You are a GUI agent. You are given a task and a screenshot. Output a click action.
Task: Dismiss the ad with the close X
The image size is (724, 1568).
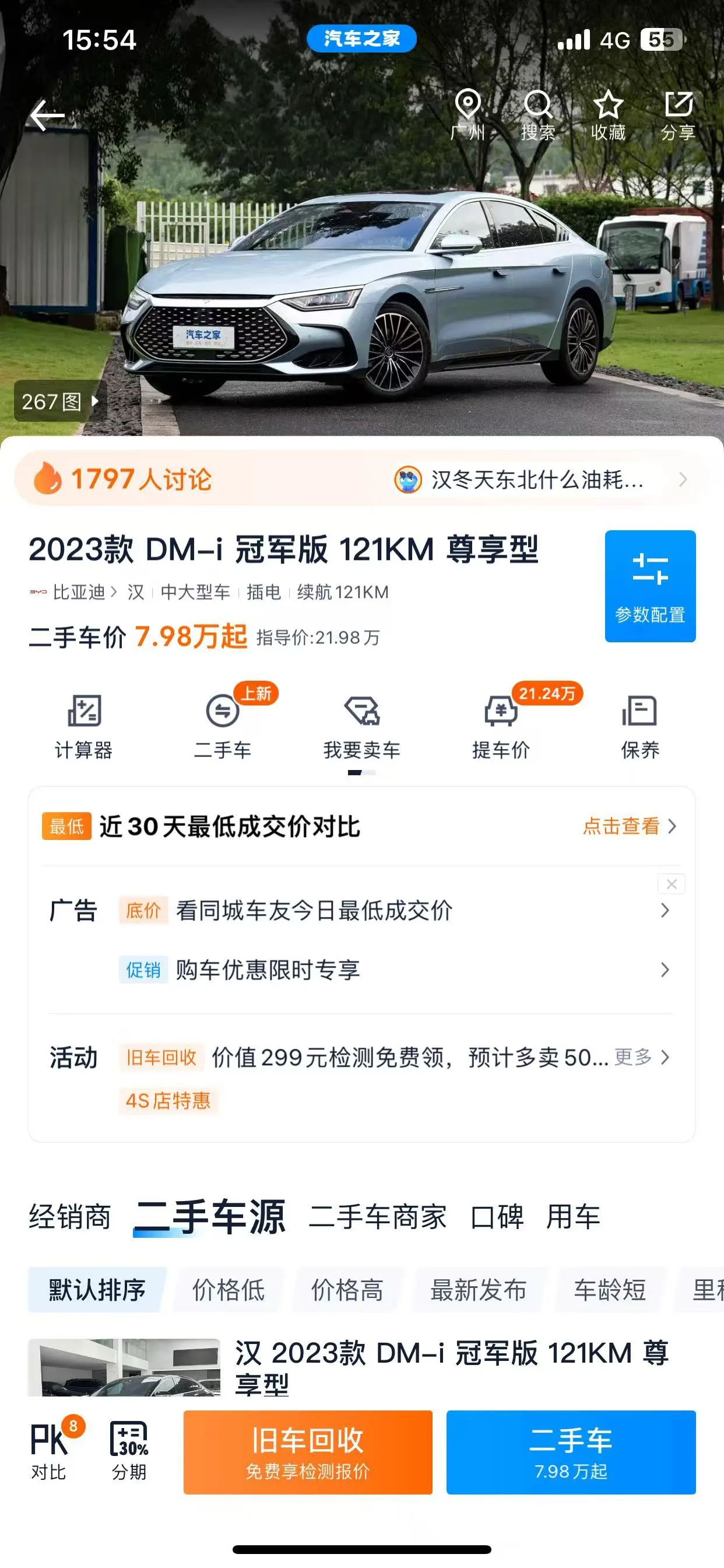pos(672,884)
